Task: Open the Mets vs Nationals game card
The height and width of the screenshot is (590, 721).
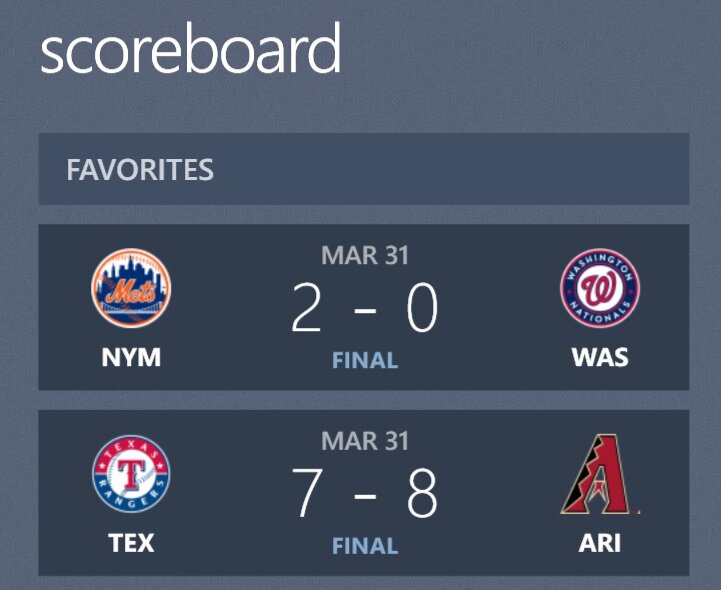Action: [x=364, y=307]
